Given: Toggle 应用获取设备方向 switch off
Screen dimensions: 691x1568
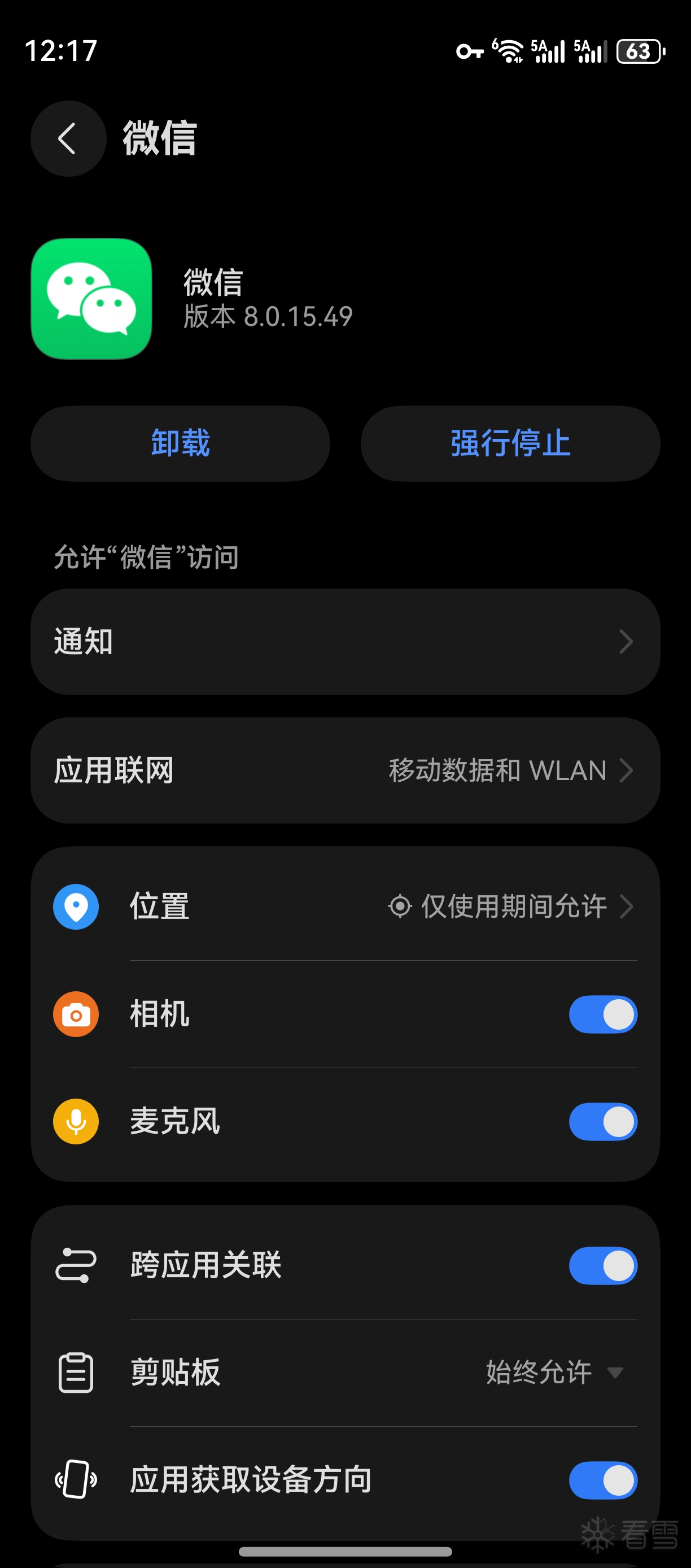Looking at the screenshot, I should click(x=602, y=1480).
